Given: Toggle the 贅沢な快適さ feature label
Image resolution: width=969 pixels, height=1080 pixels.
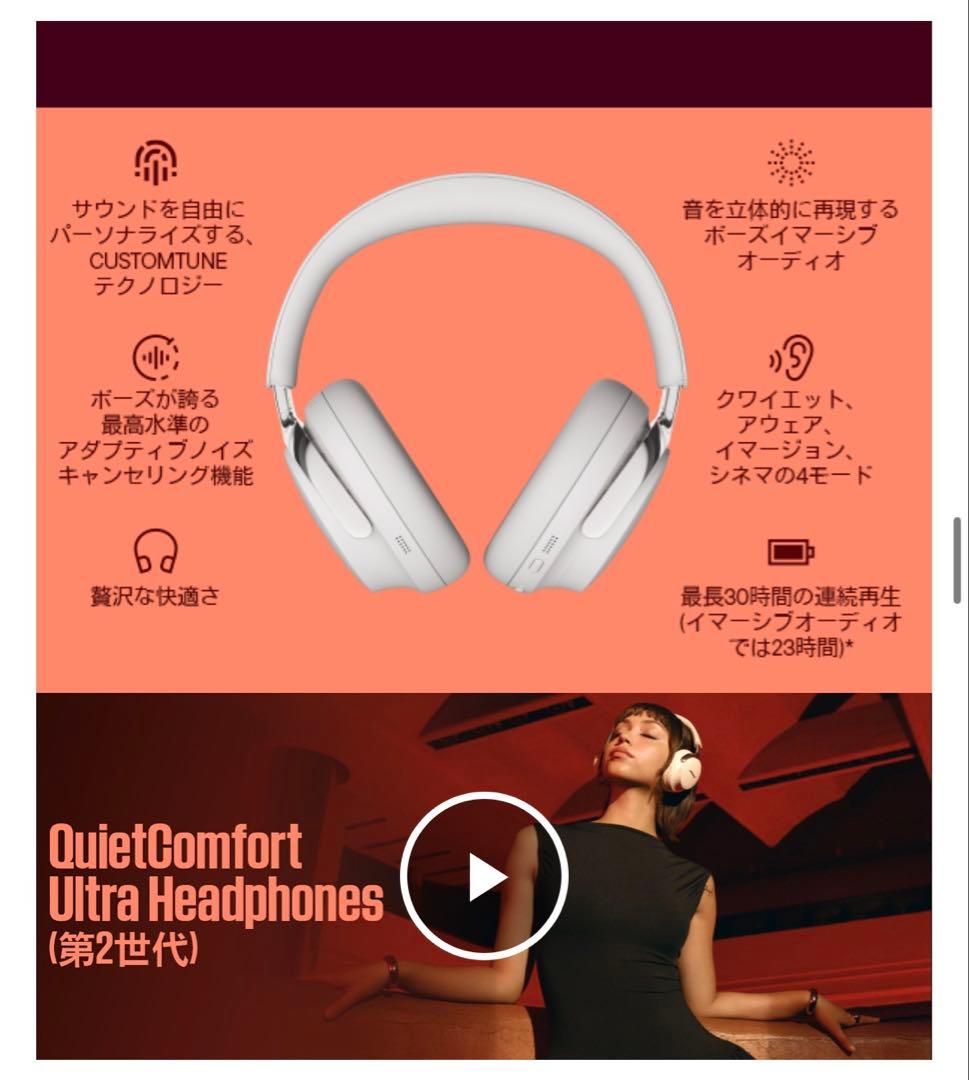Looking at the screenshot, I should [x=157, y=592].
